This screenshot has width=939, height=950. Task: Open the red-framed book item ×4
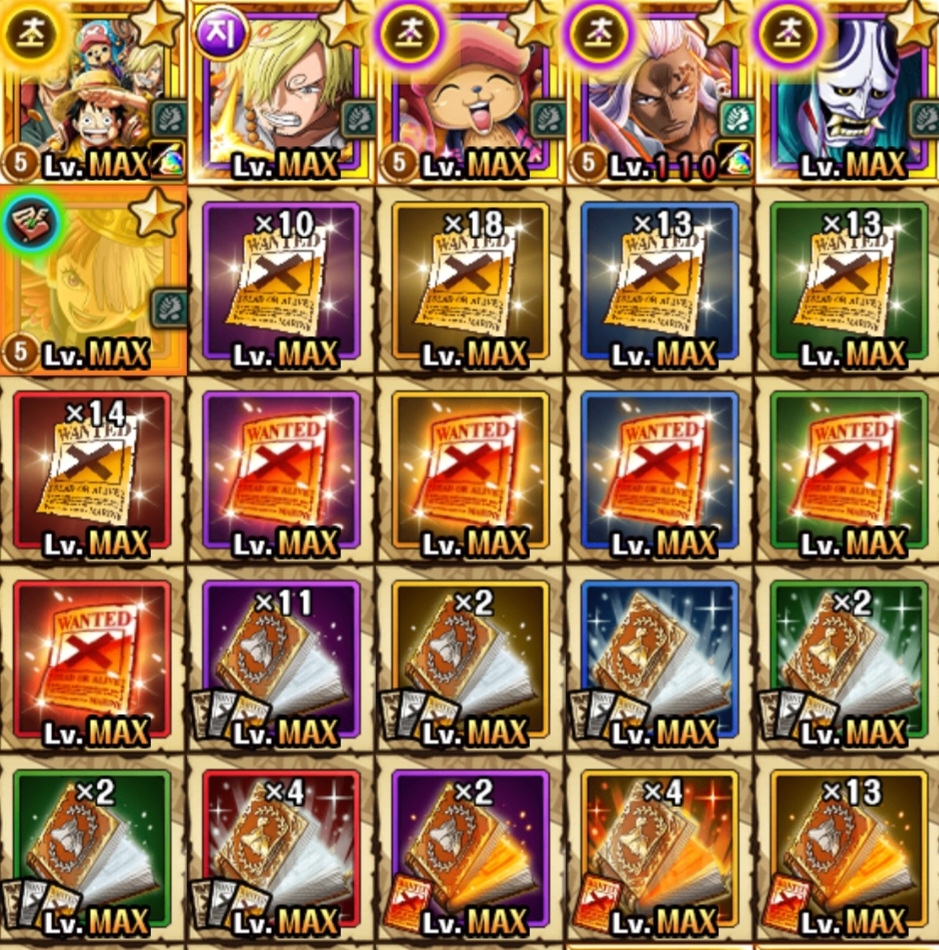[x=281, y=852]
